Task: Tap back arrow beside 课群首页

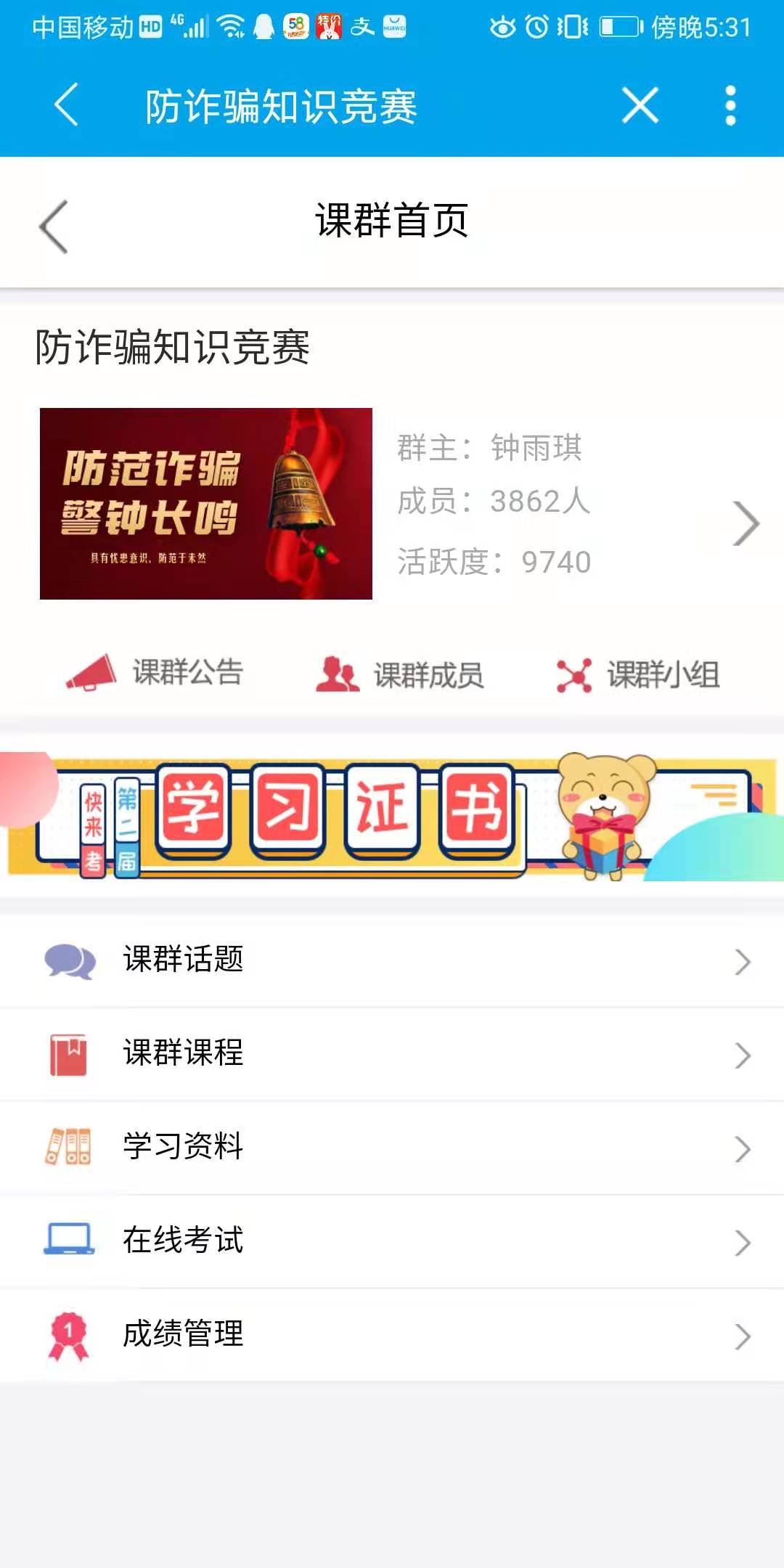Action: 54,226
